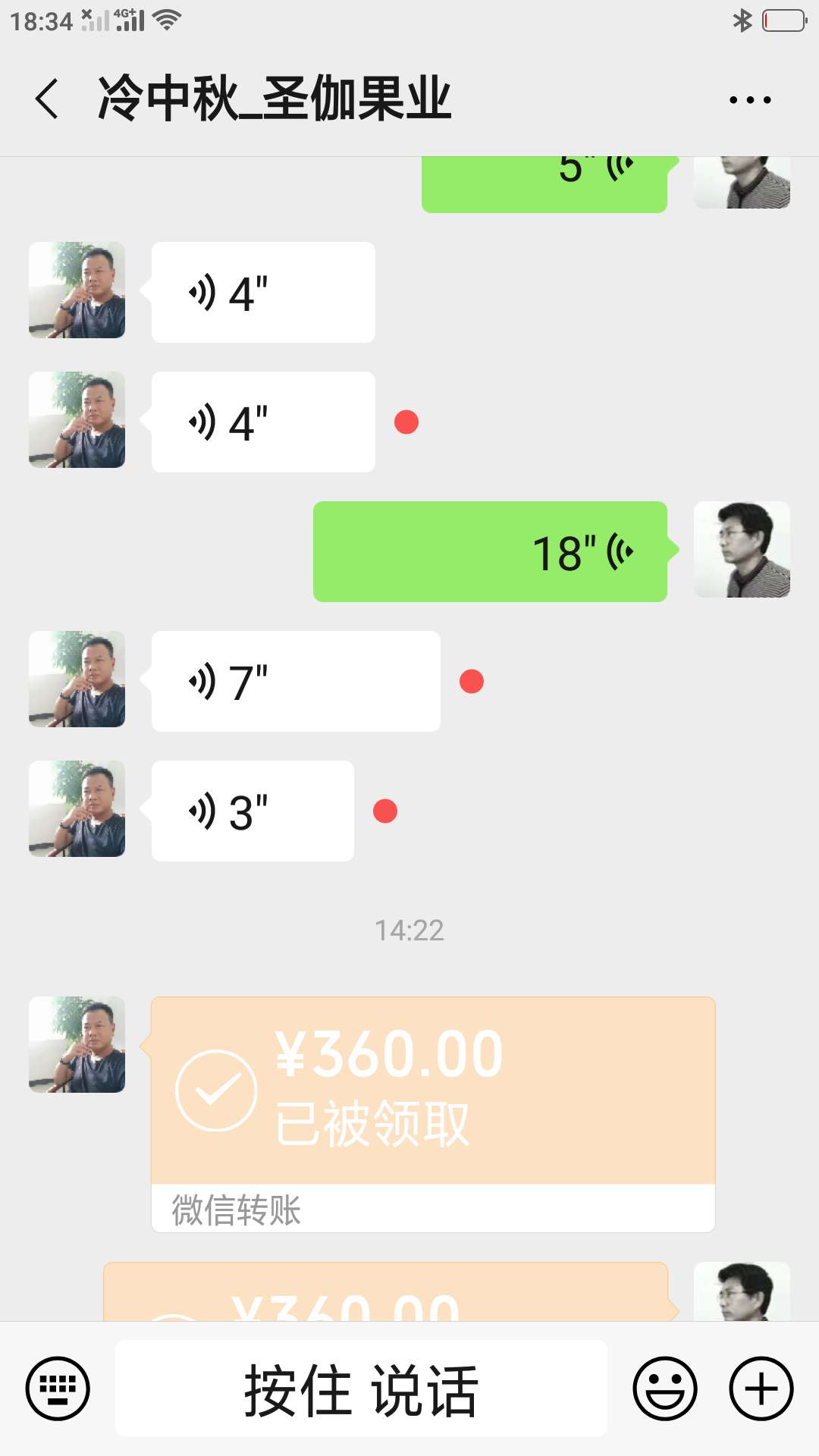Play the first received 4" voice message
The width and height of the screenshot is (819, 1456).
tap(263, 293)
